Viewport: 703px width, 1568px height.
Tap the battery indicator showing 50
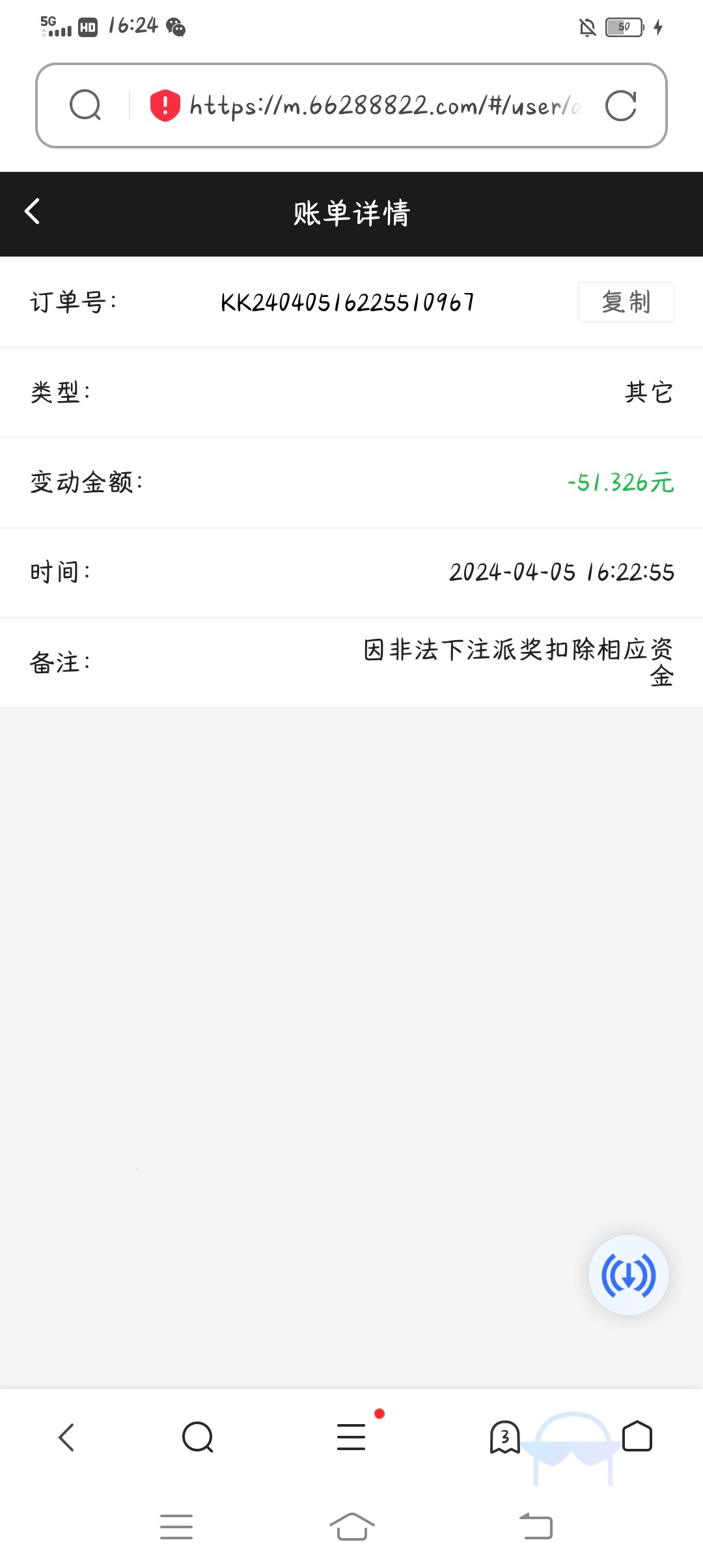point(624,27)
